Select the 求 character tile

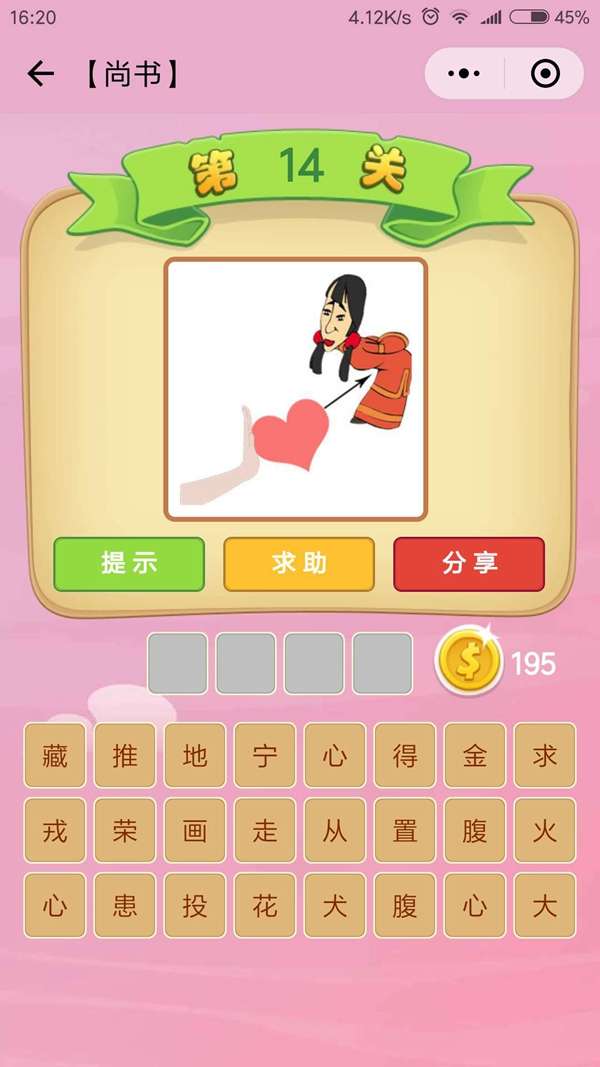(x=545, y=755)
